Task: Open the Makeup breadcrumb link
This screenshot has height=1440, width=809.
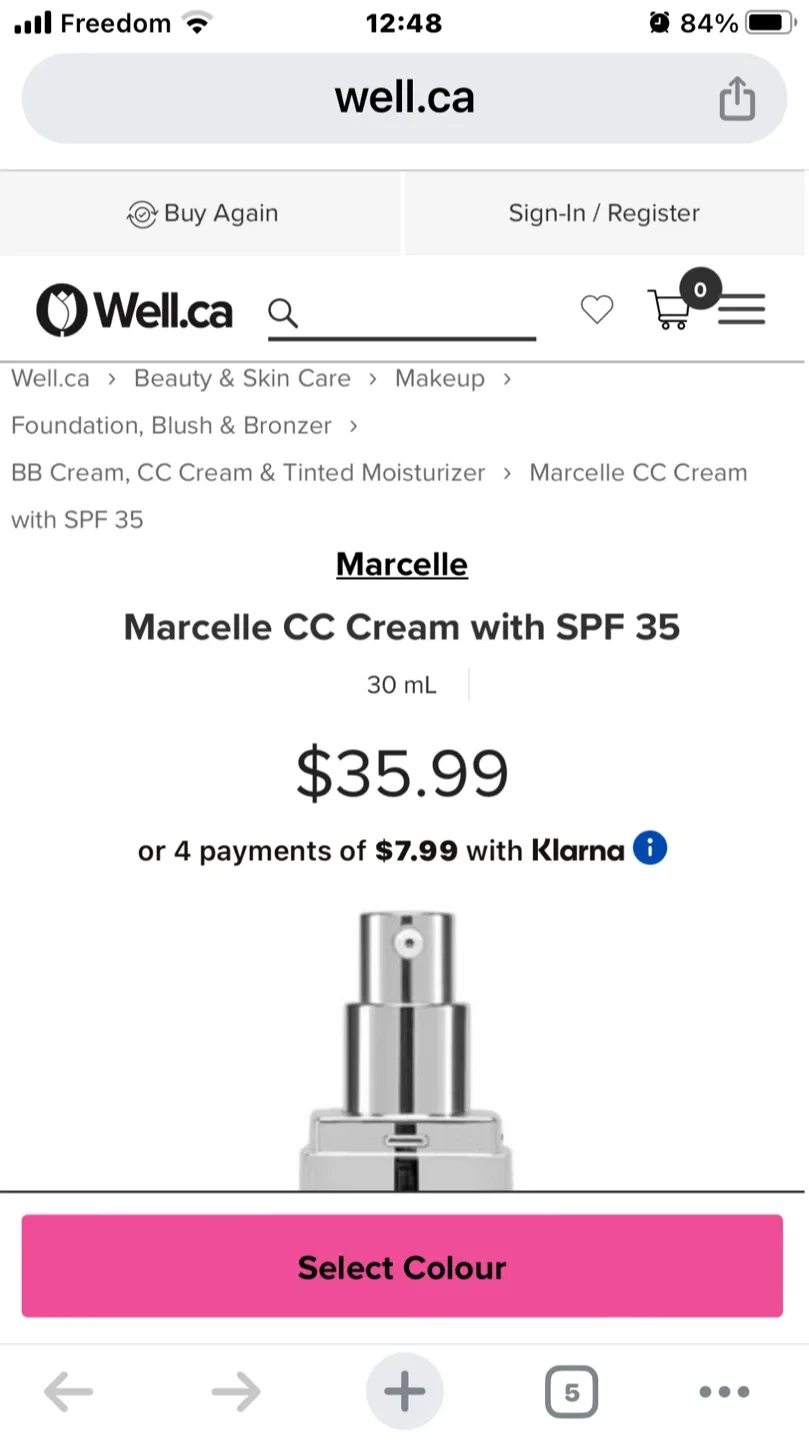Action: pos(439,378)
